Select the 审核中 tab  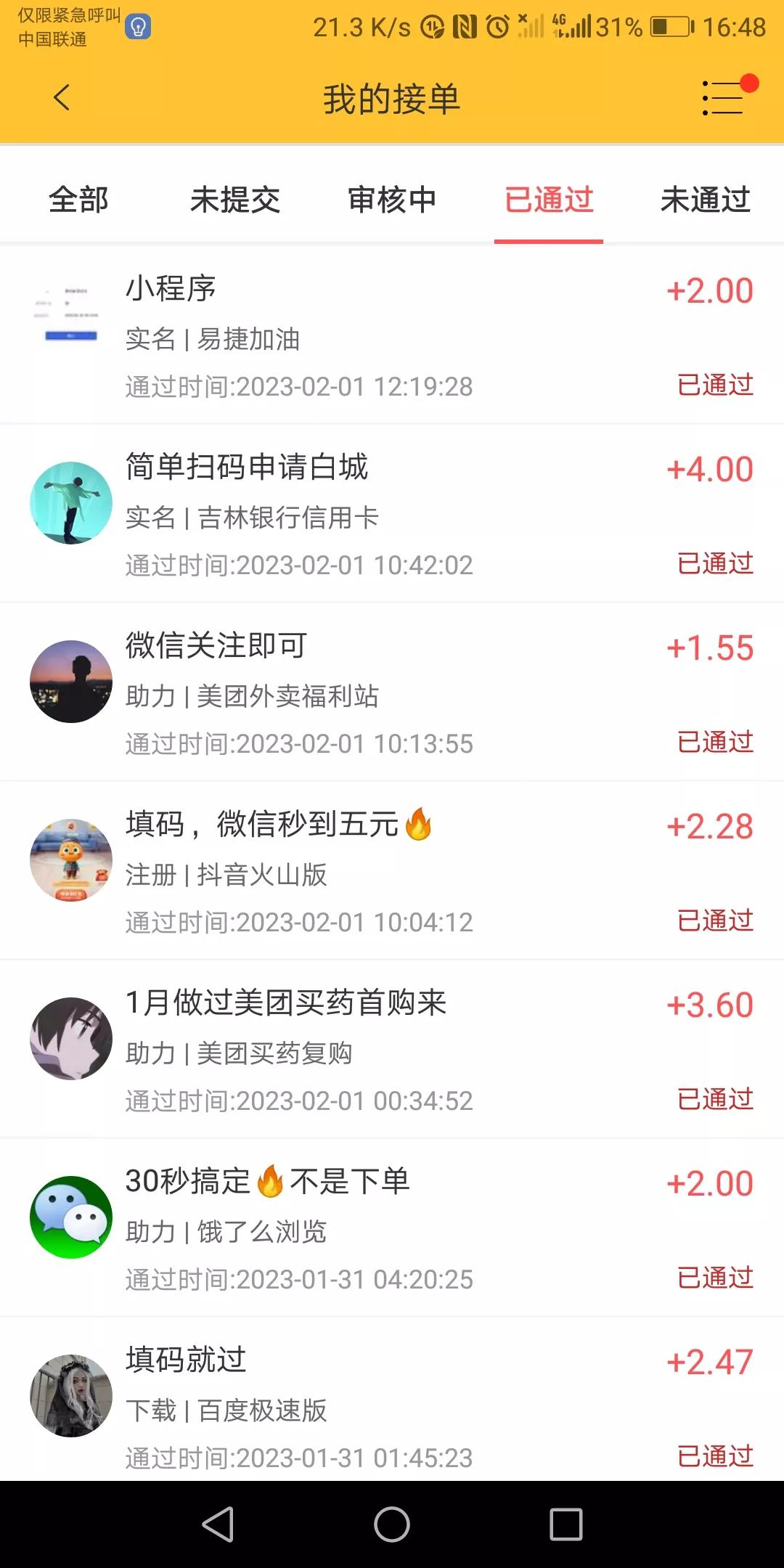[392, 200]
